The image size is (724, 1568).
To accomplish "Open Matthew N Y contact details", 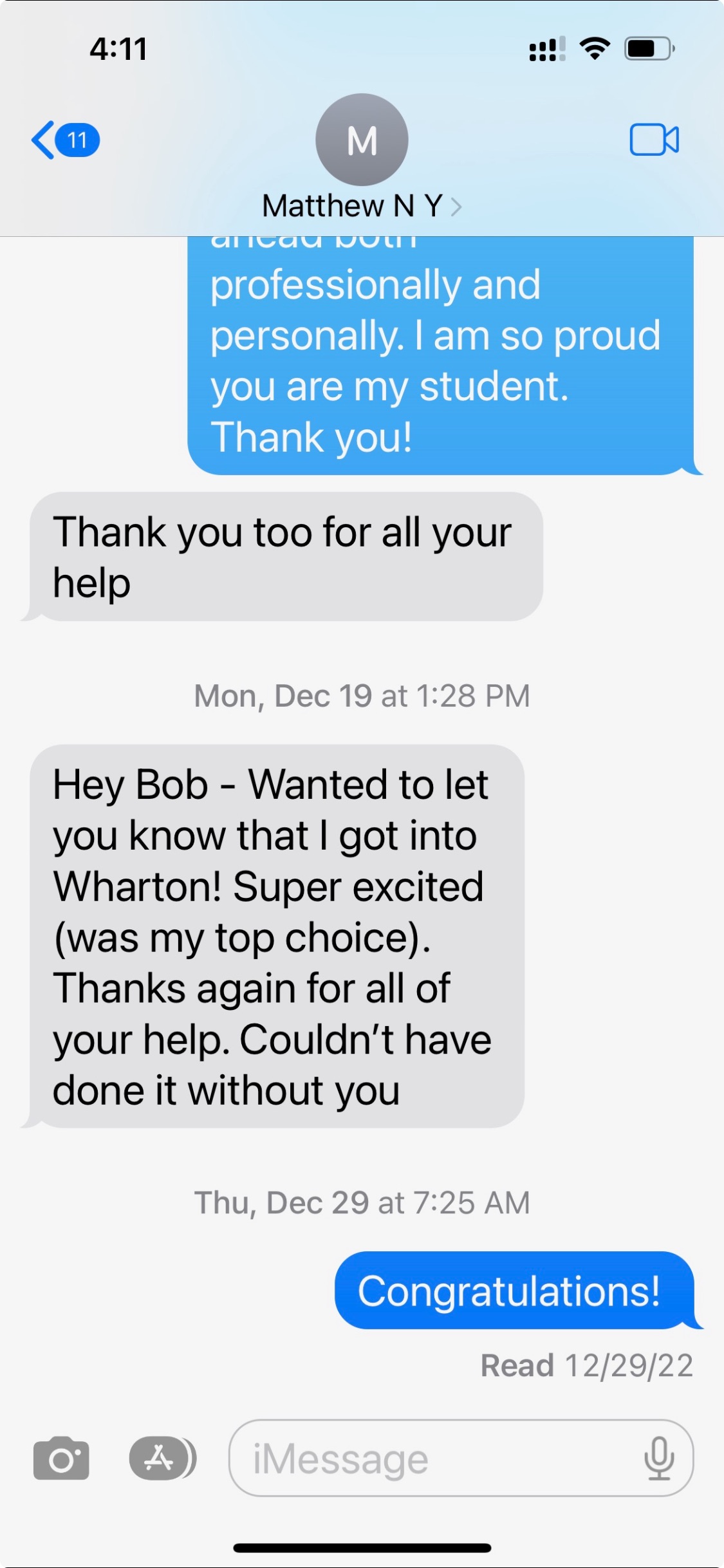I will 361,206.
